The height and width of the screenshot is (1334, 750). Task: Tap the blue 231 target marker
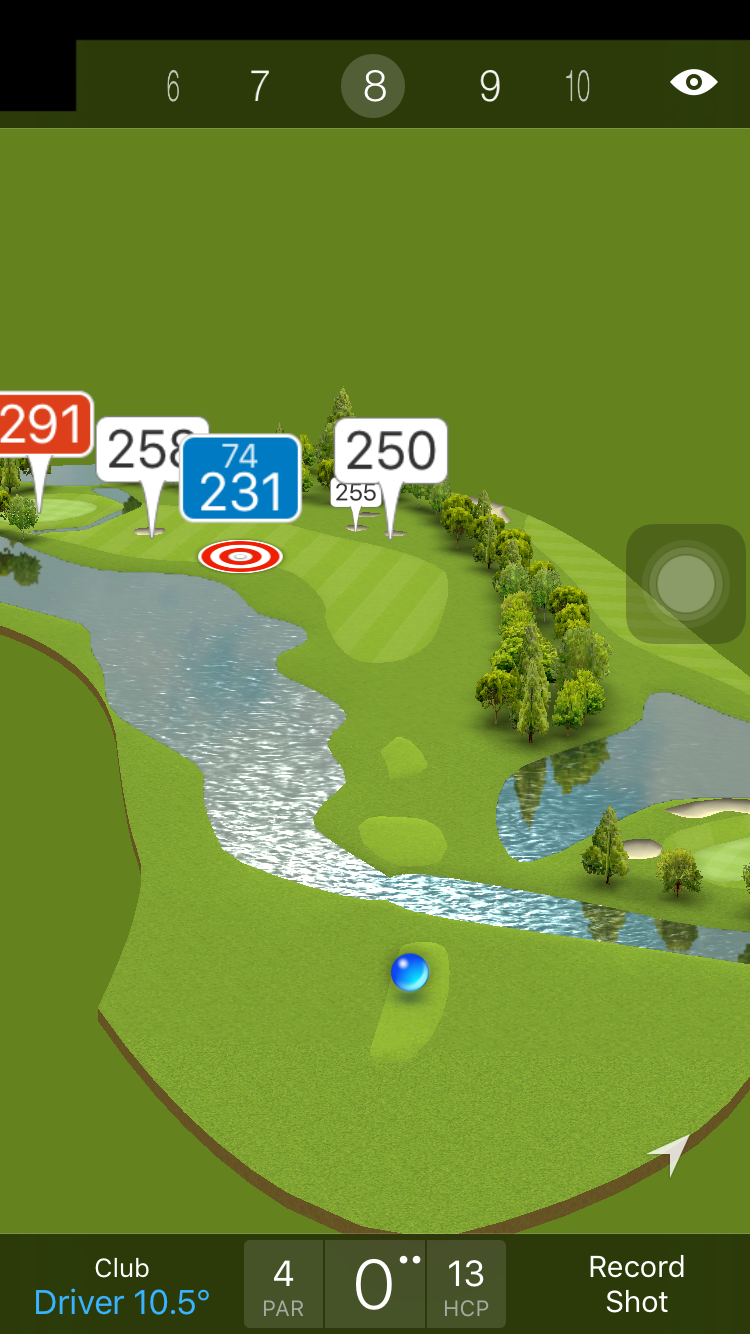(240, 478)
